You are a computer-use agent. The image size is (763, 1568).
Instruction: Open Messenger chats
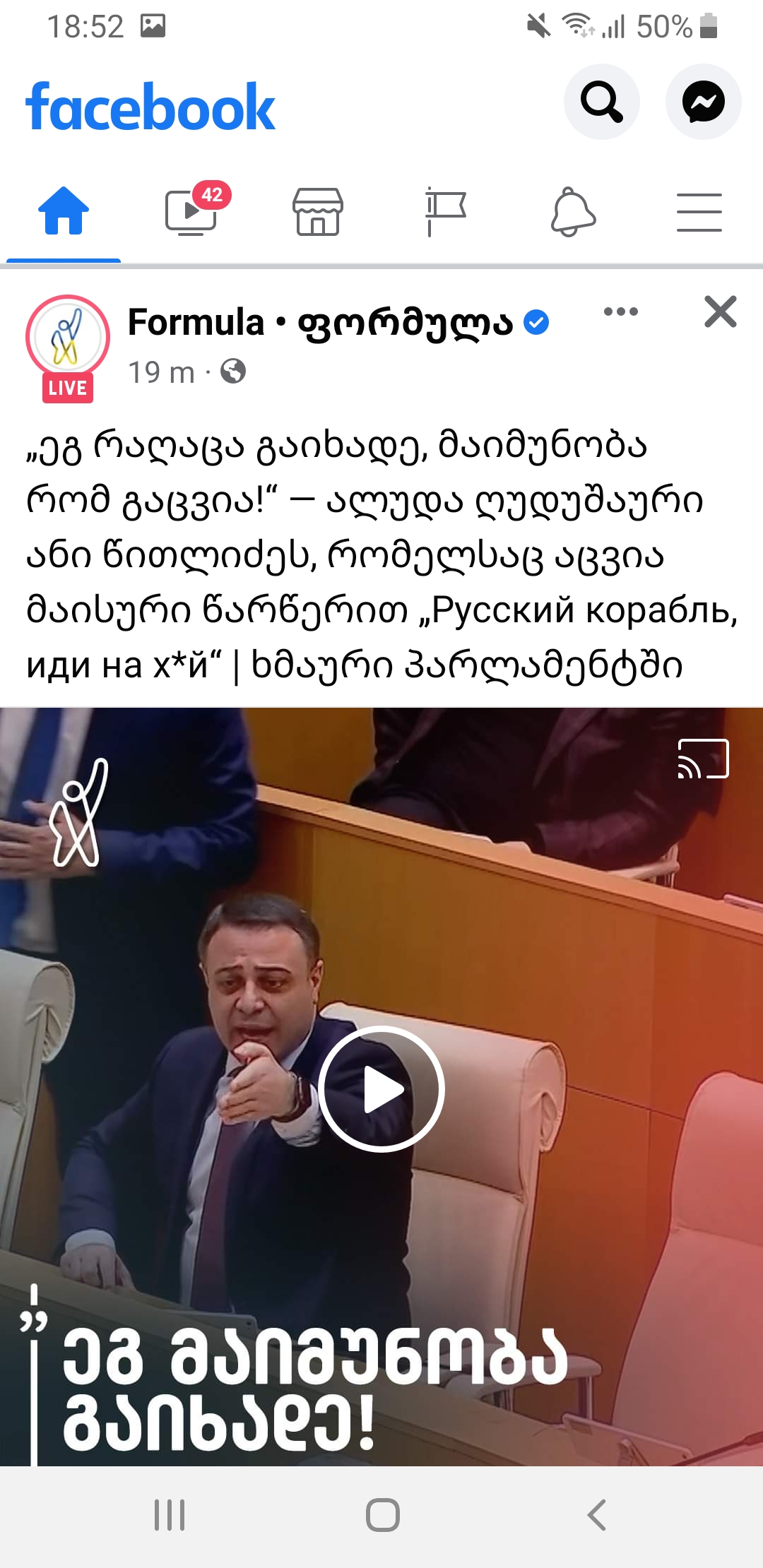coord(703,102)
